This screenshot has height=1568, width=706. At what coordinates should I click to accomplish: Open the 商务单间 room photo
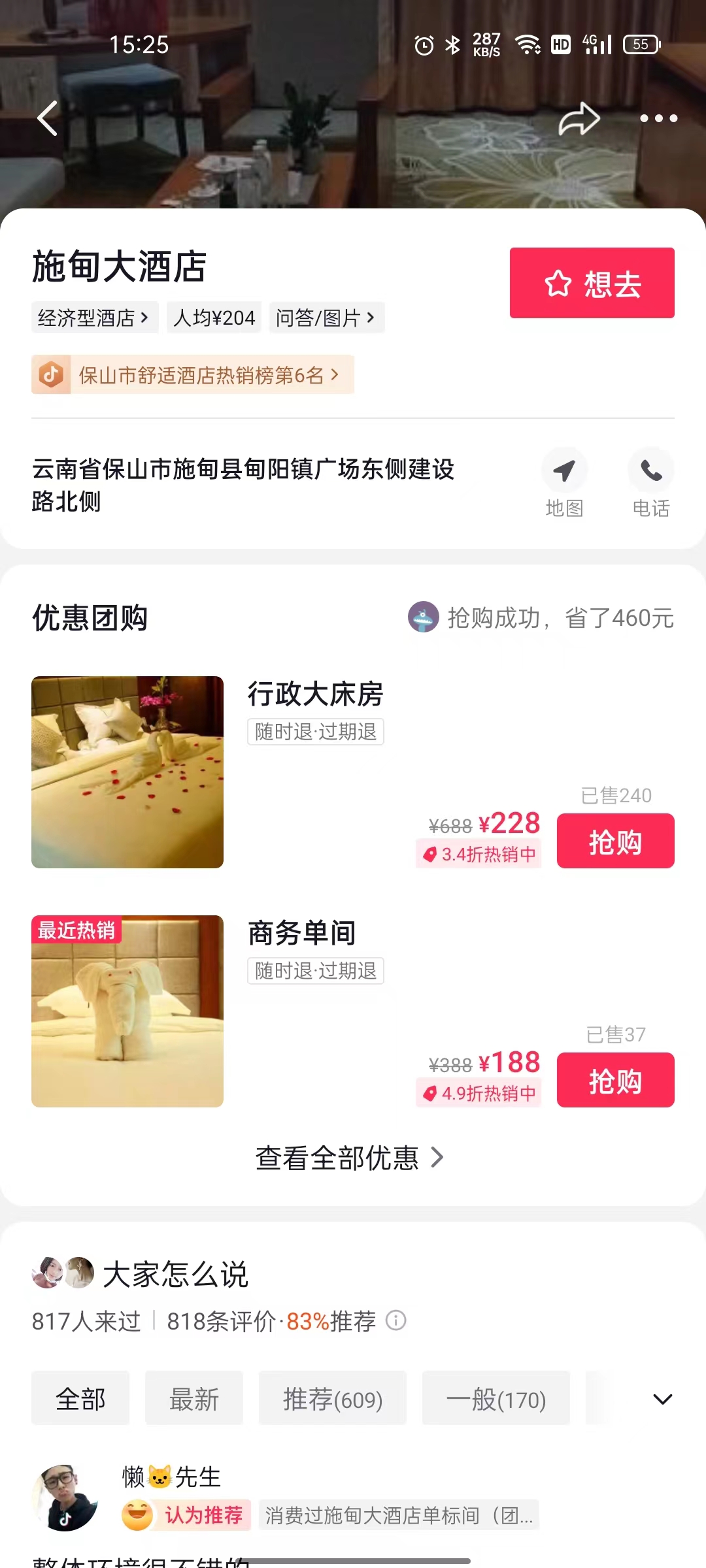point(127,1011)
